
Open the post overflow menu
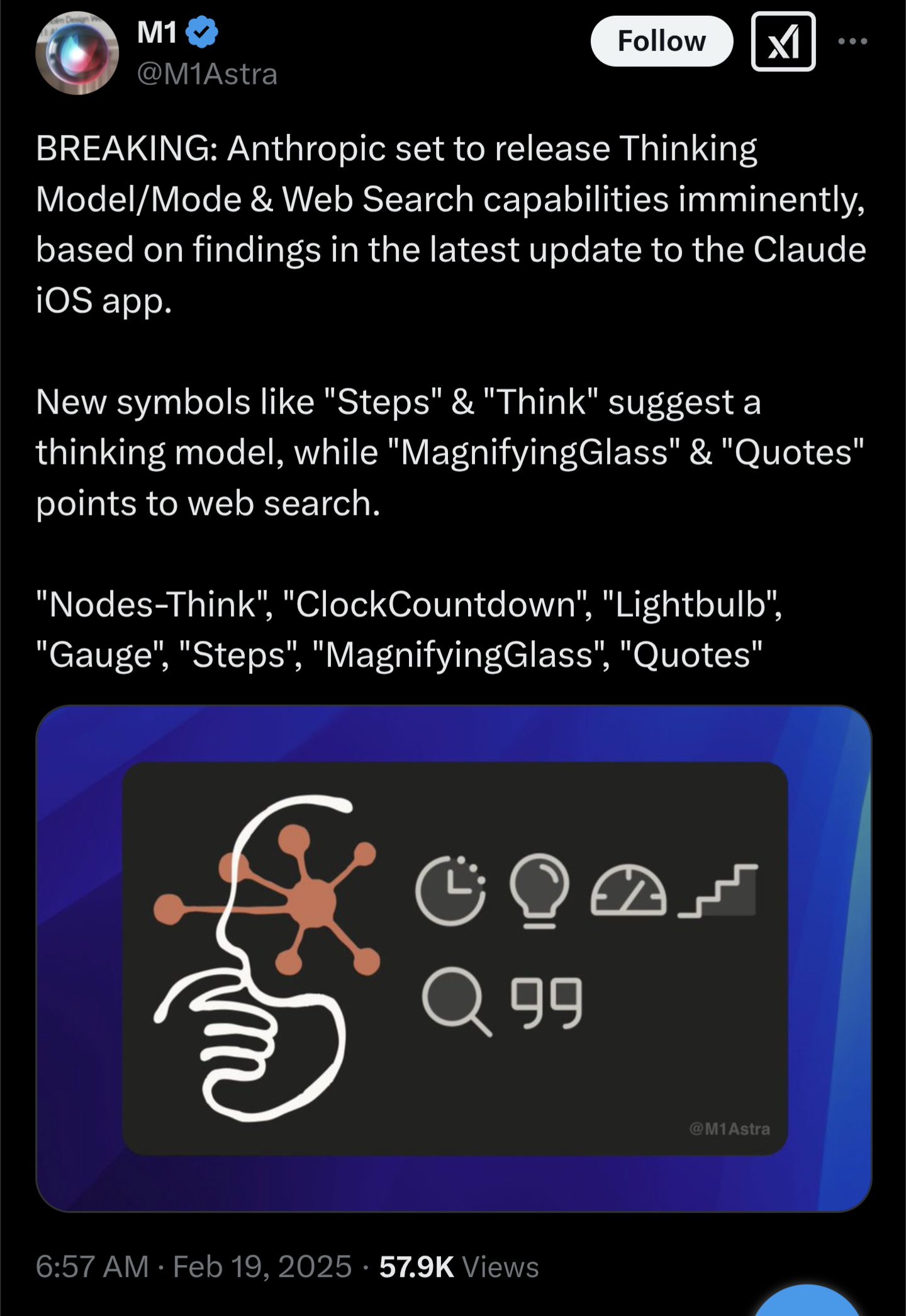[853, 42]
